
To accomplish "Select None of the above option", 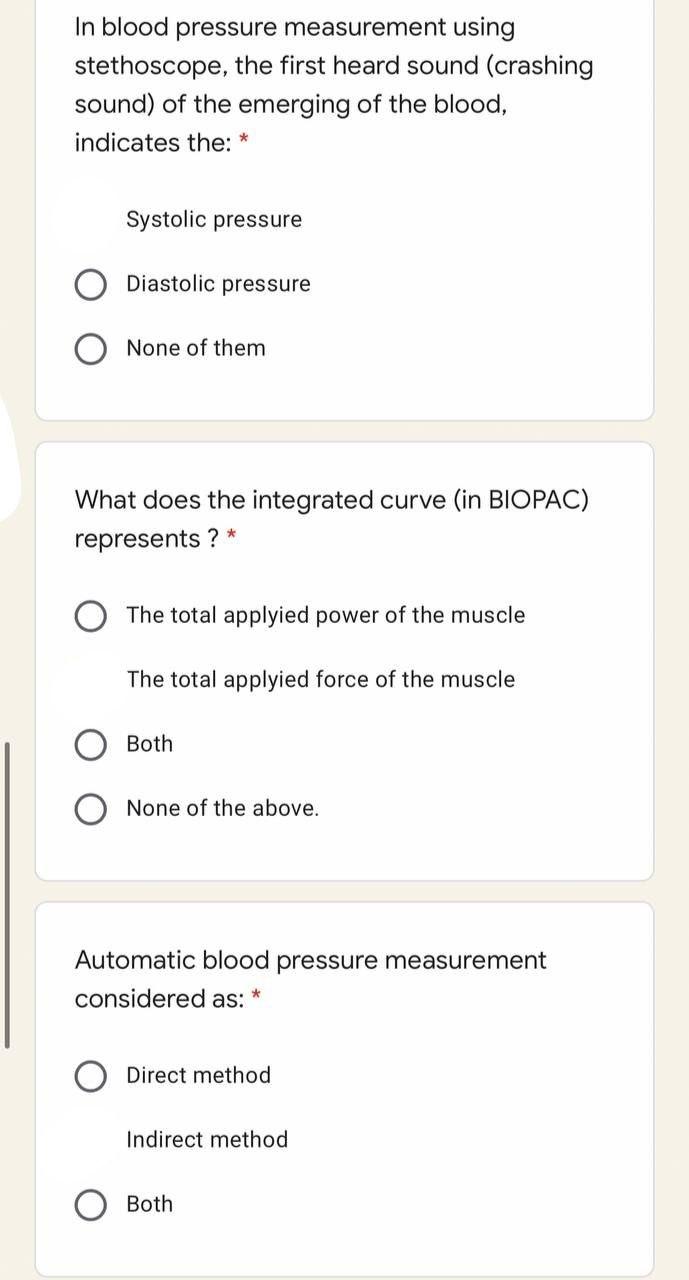I will [91, 809].
